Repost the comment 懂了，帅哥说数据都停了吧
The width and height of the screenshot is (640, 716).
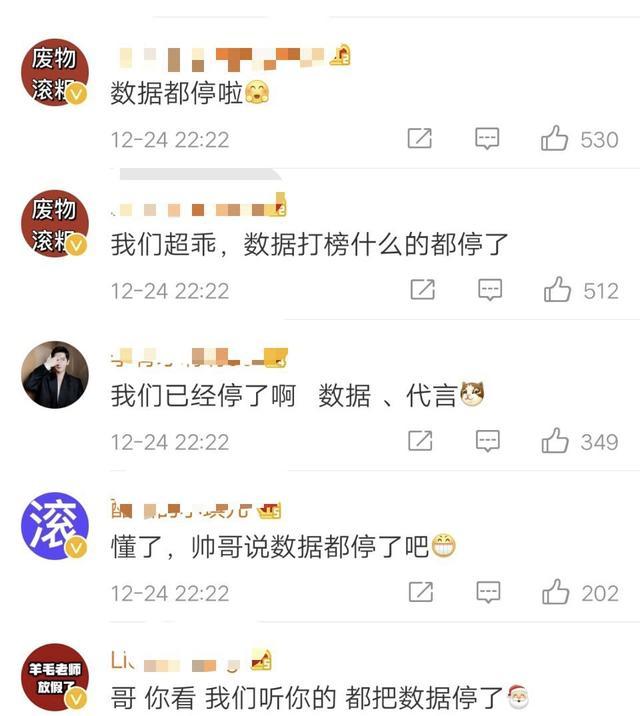coord(420,593)
